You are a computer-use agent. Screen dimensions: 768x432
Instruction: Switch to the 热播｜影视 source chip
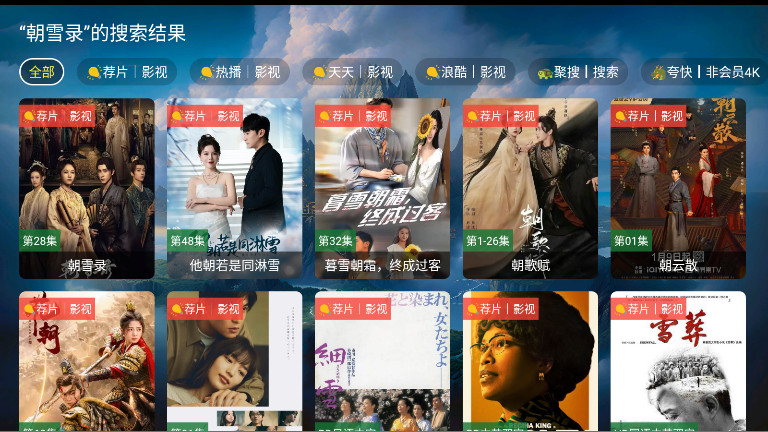click(239, 72)
